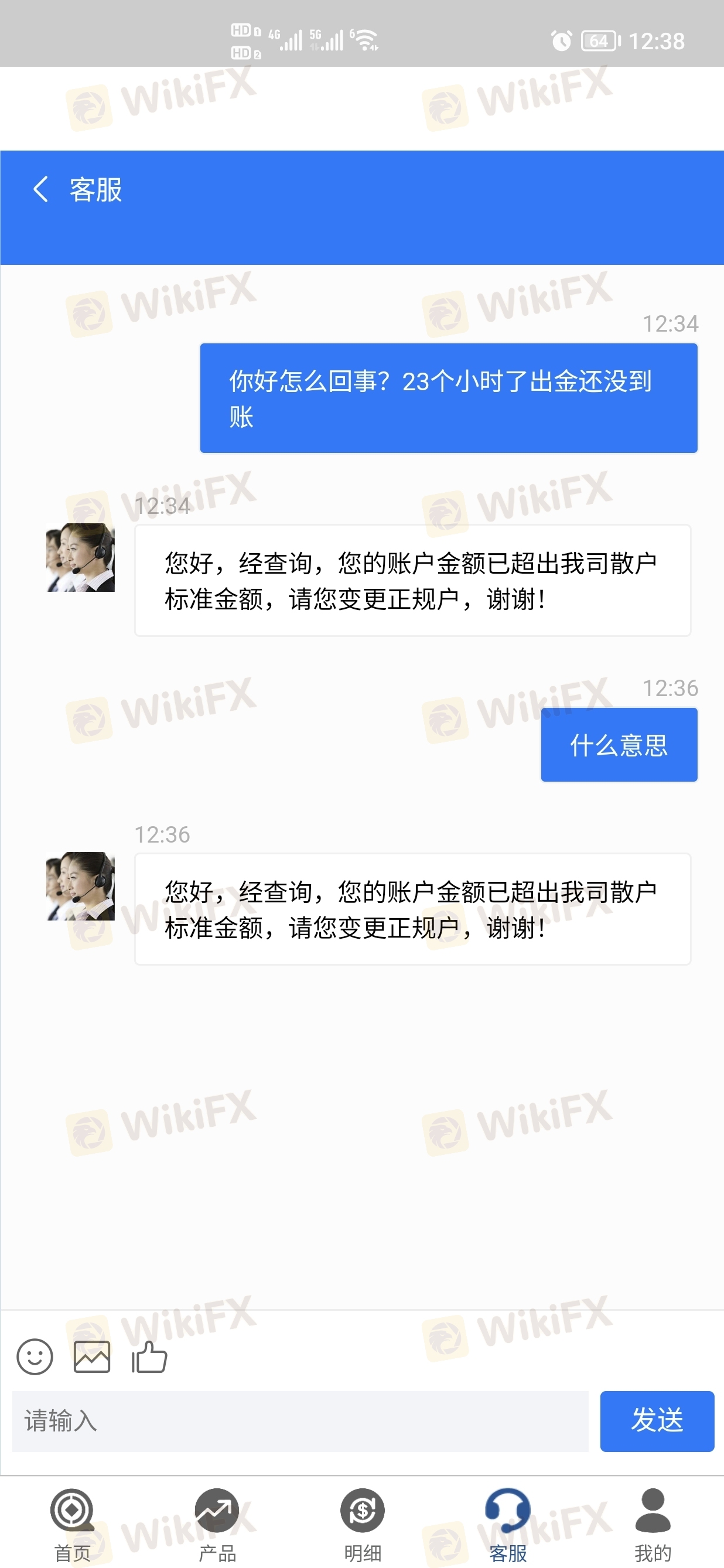Open the 产品 tab
The width and height of the screenshot is (724, 1568).
tap(217, 1523)
